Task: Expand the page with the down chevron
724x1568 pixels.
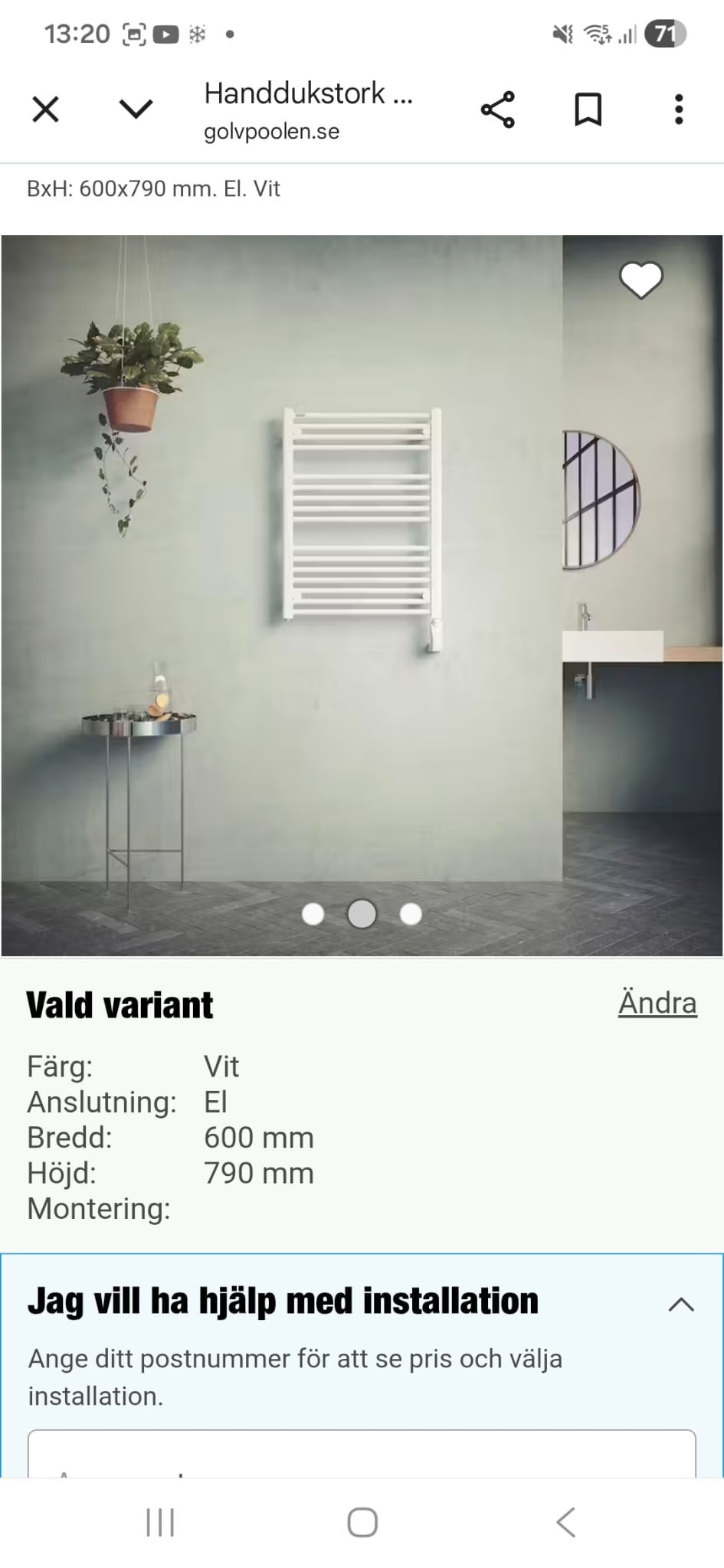Action: coord(135,109)
